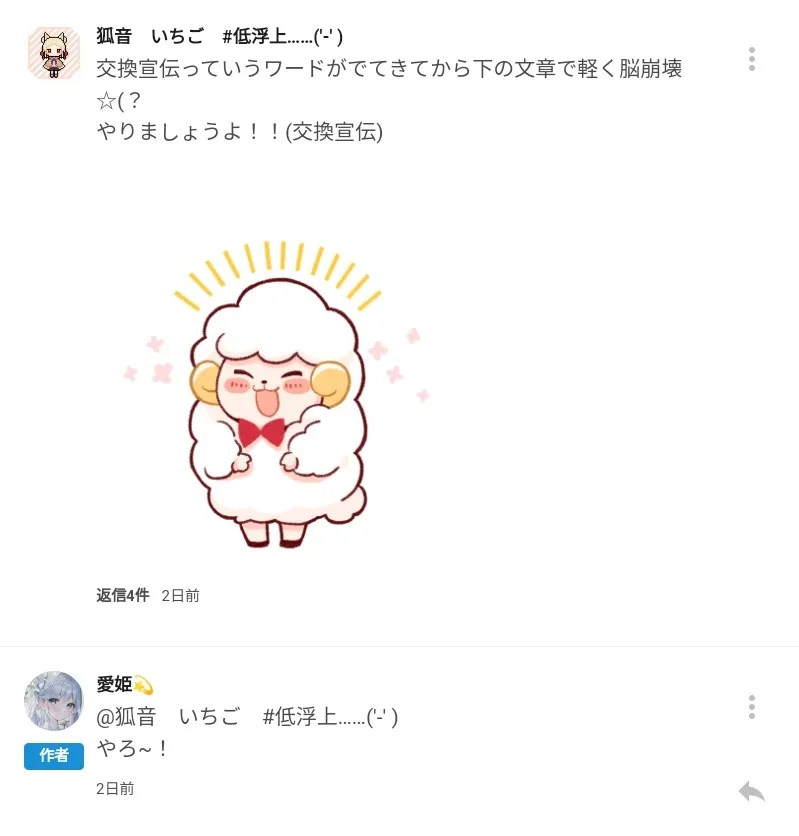The width and height of the screenshot is (799, 836).
Task: Open the sheep sticker image
Action: point(276,394)
